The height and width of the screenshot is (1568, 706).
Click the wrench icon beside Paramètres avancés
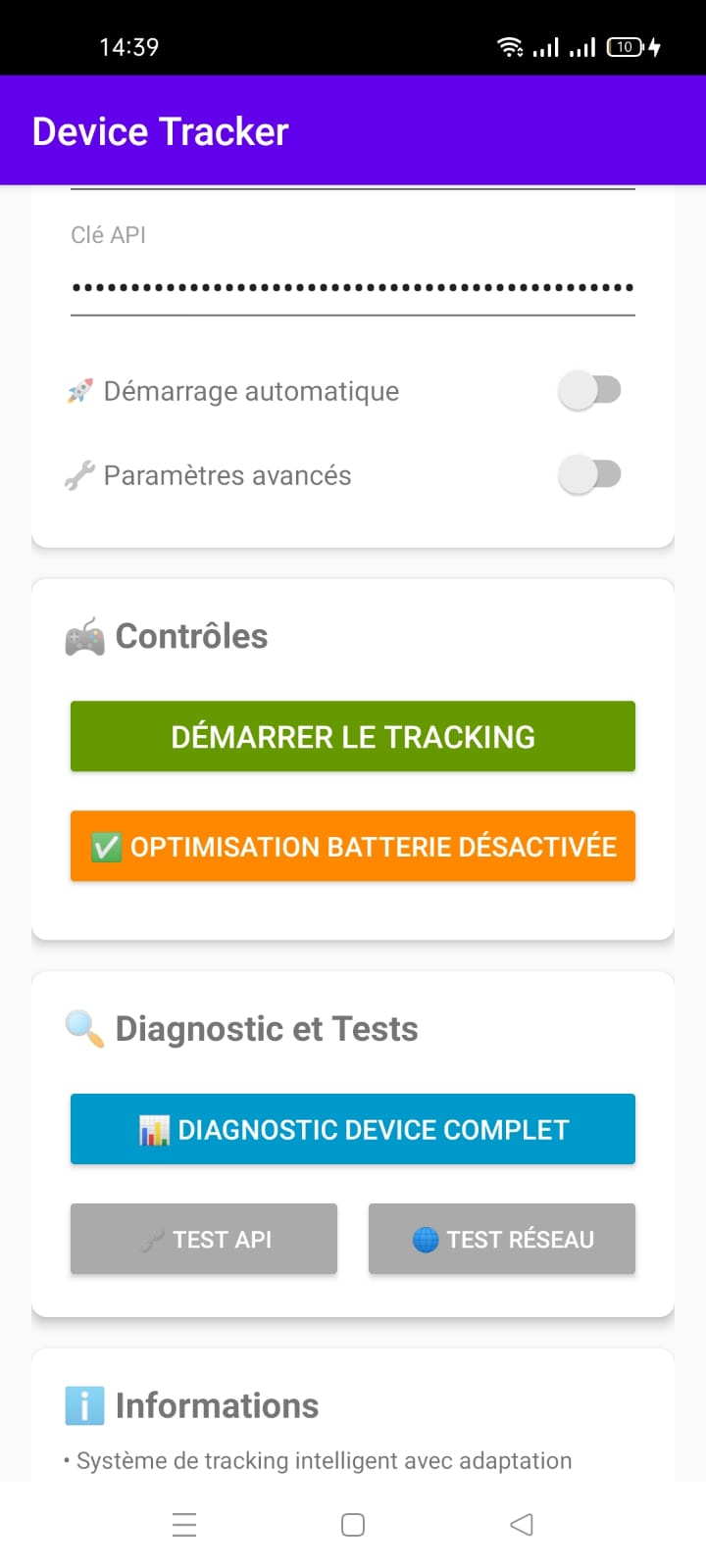point(82,475)
